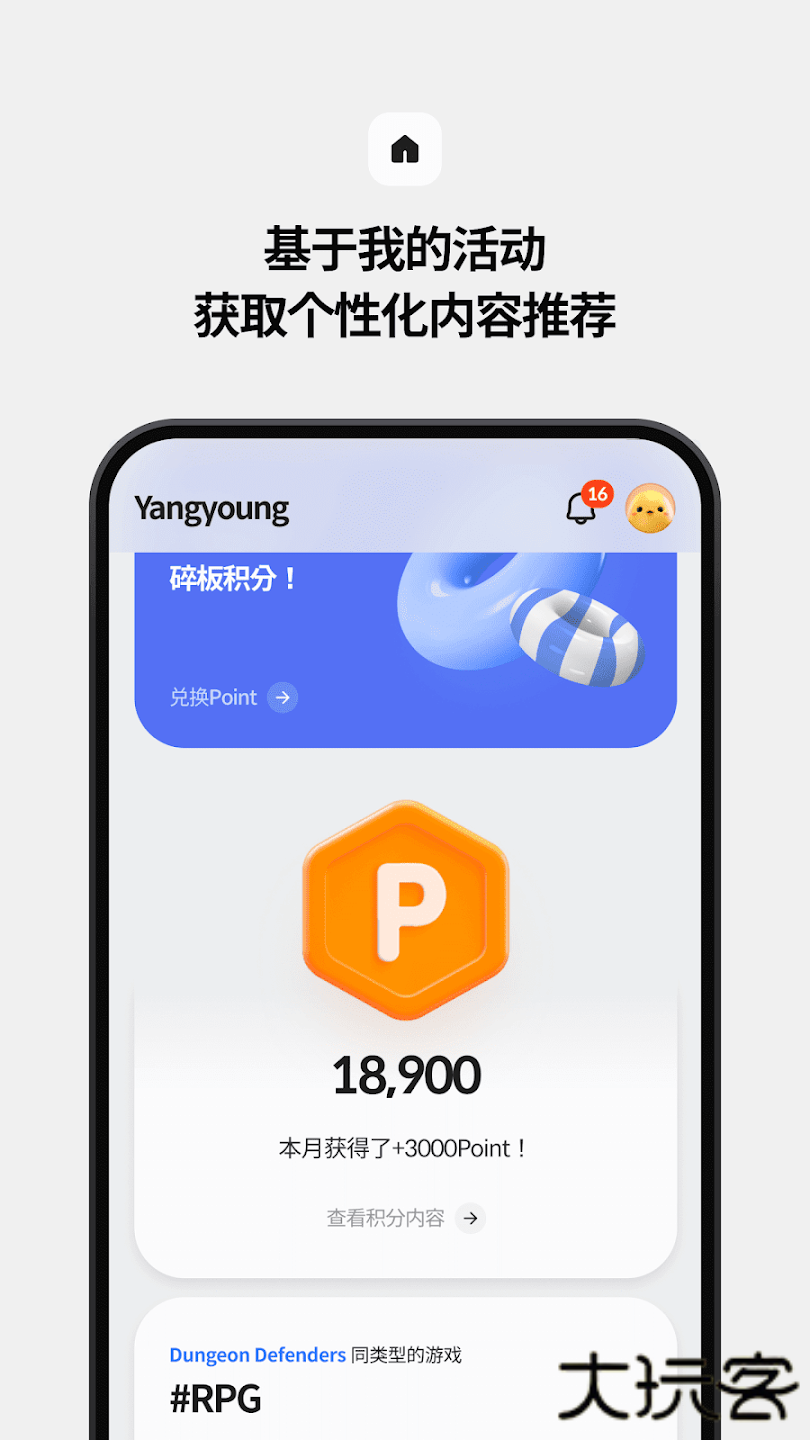Select the Yangyoung header title
Image resolution: width=810 pixels, height=1440 pixels.
(212, 509)
